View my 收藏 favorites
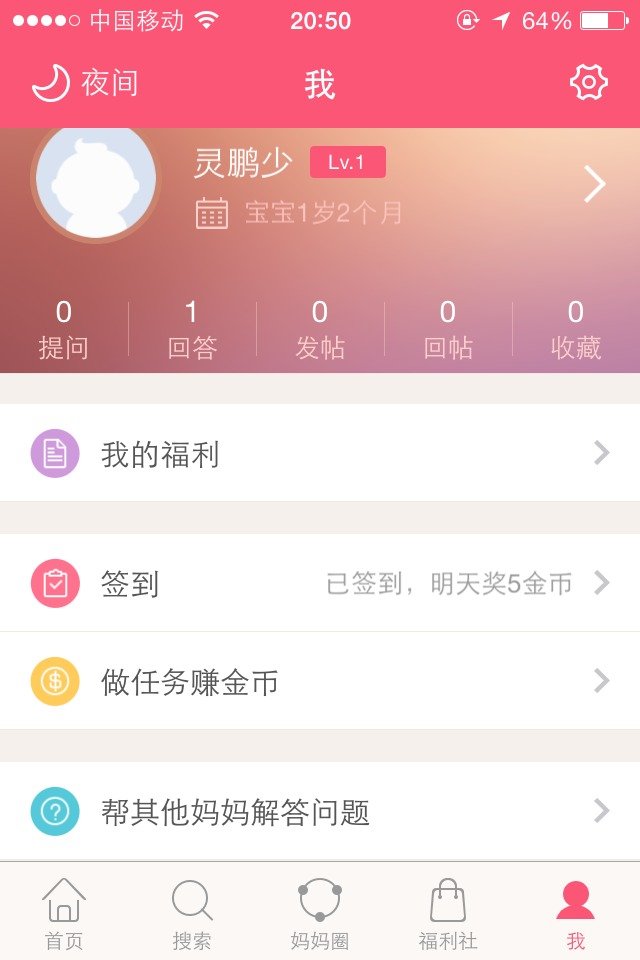 click(576, 330)
